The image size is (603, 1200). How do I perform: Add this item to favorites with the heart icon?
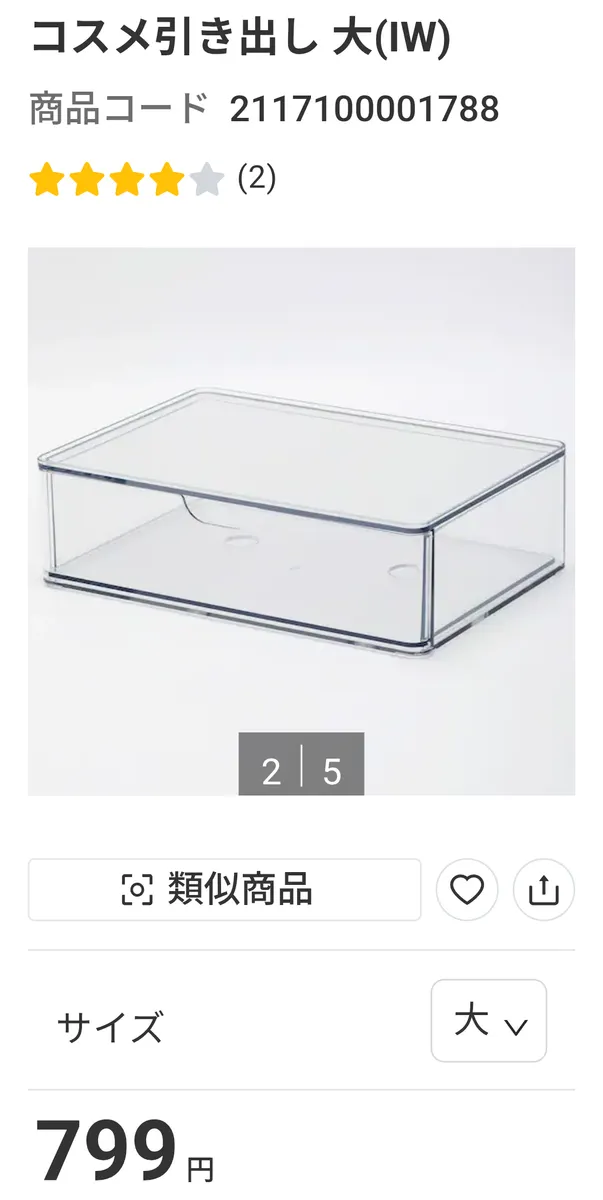467,889
